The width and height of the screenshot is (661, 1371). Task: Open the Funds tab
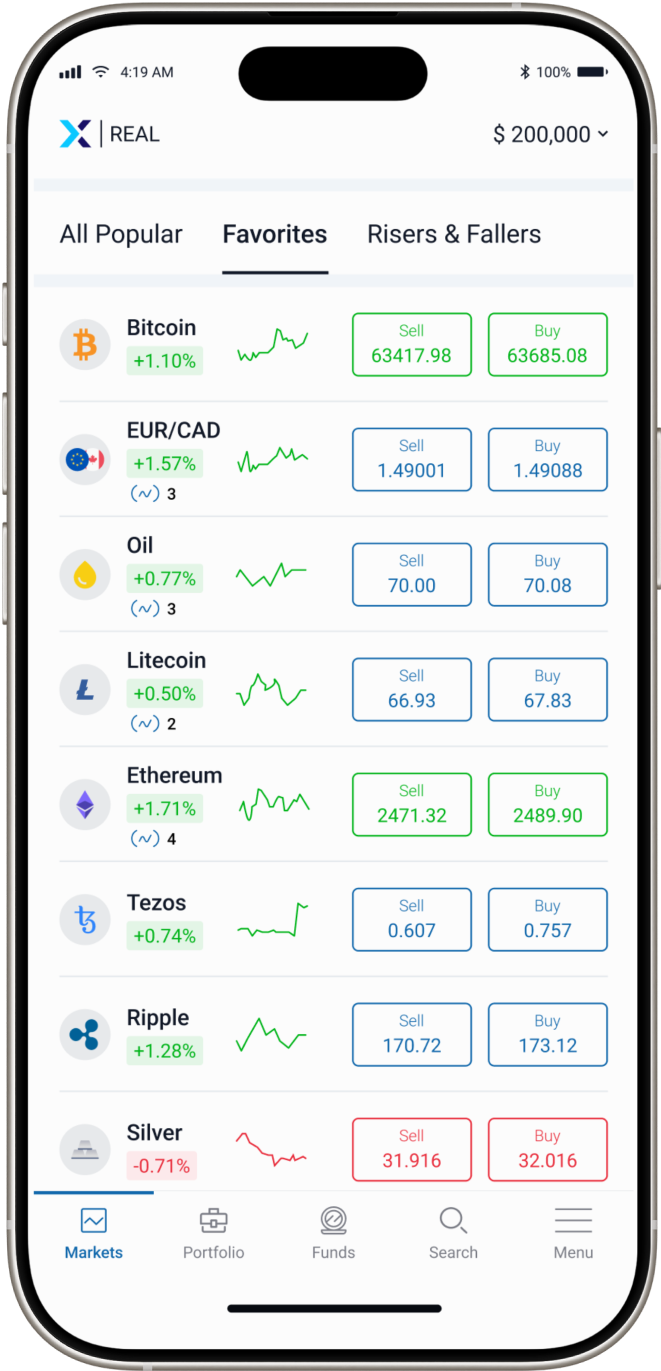pos(333,1233)
